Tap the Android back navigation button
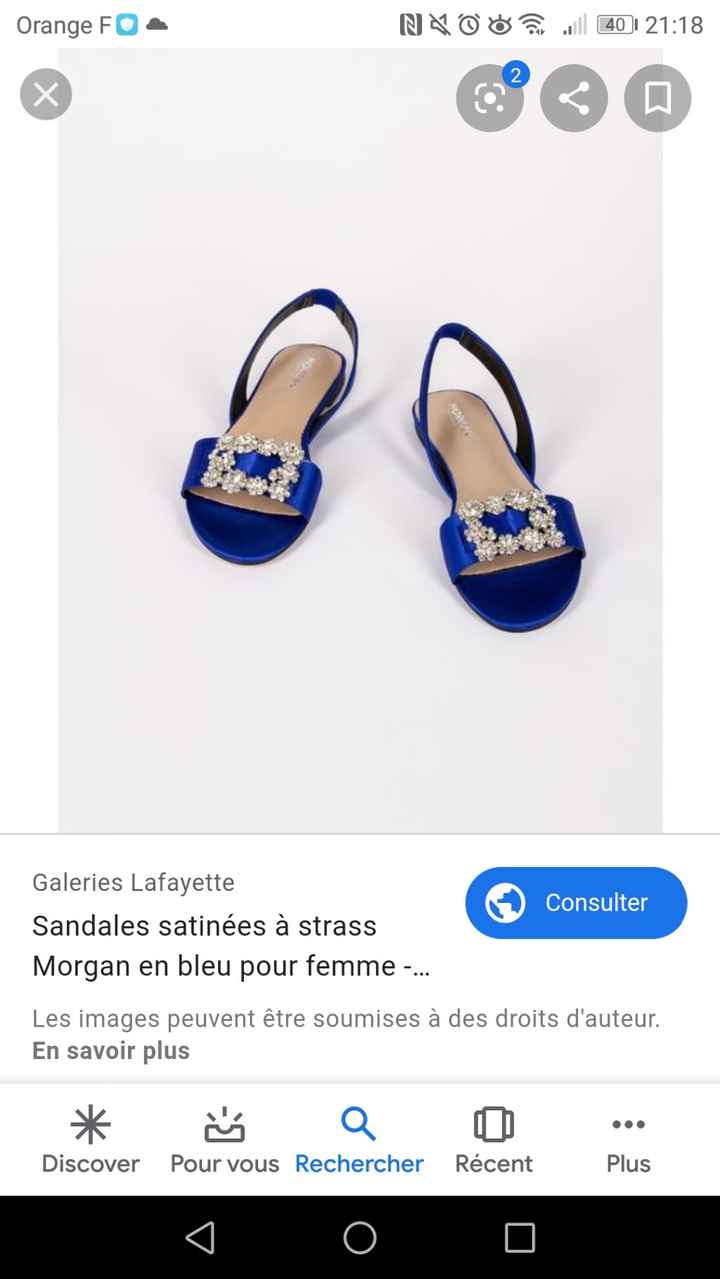Viewport: 720px width, 1279px height. pos(200,1237)
